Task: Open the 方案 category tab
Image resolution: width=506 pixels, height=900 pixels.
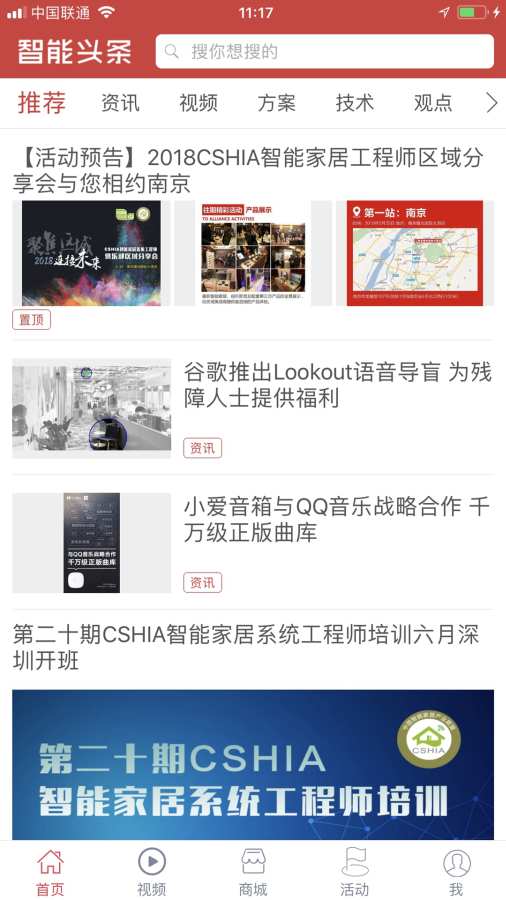Action: [276, 103]
